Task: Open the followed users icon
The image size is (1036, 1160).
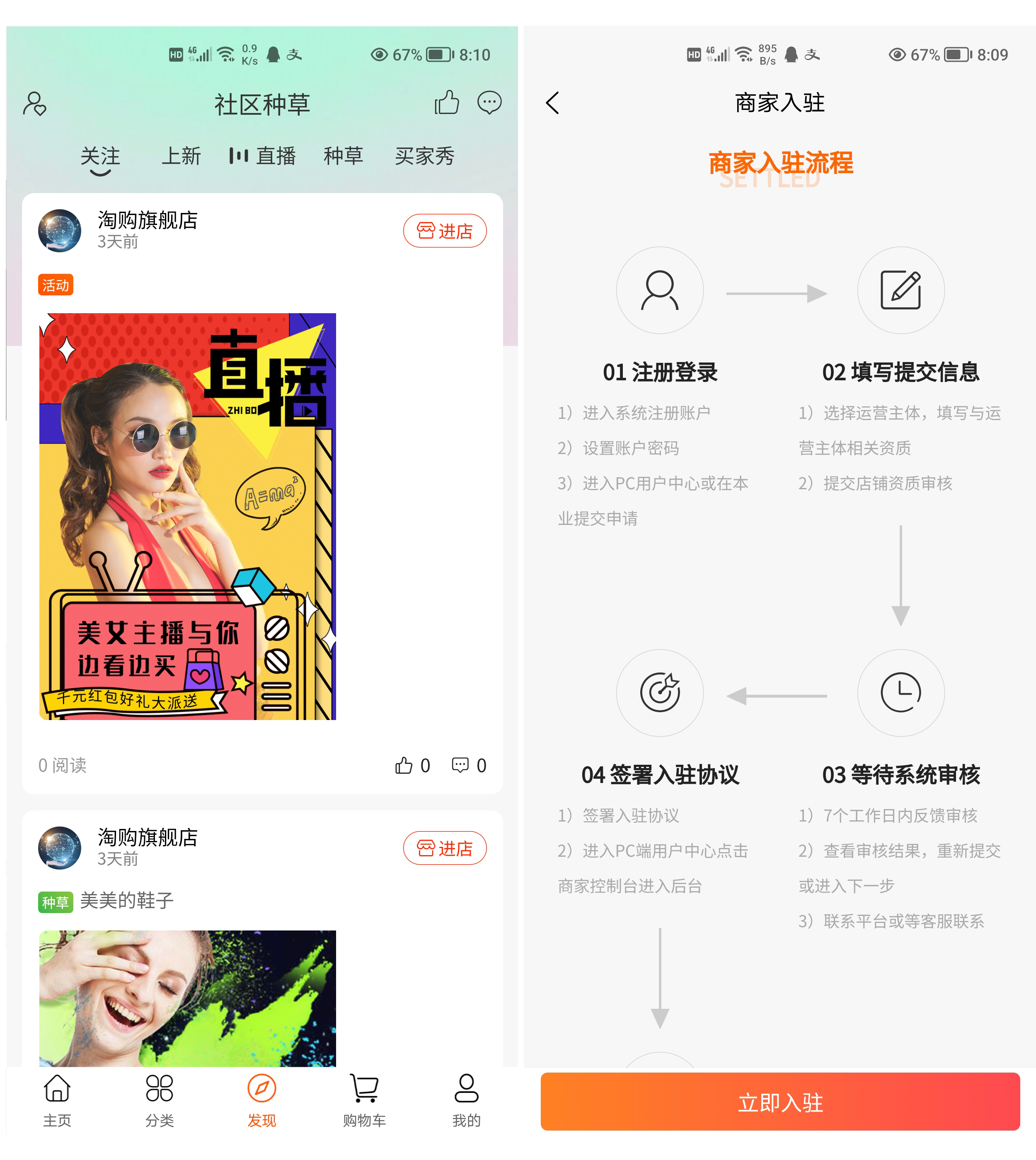Action: [35, 104]
